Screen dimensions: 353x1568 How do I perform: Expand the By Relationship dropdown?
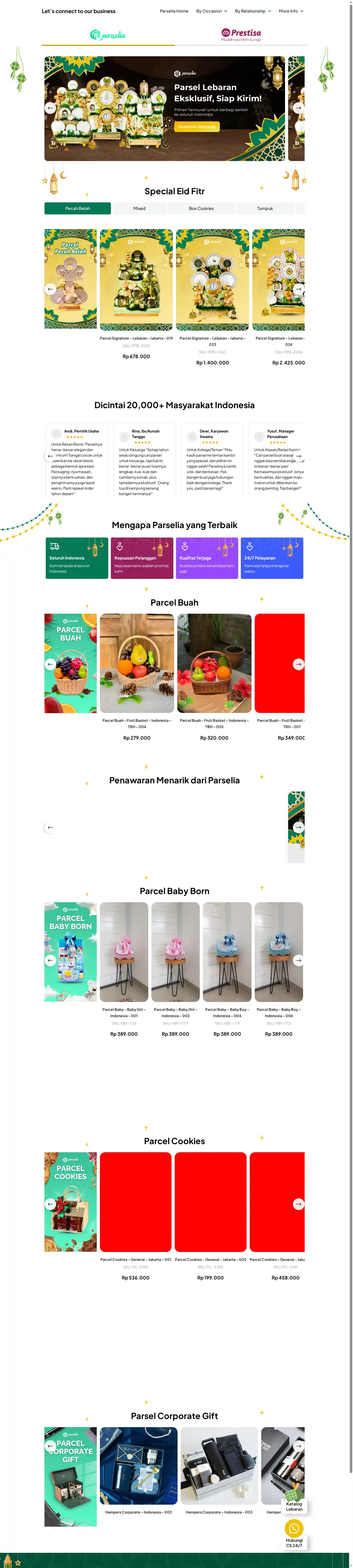tap(253, 11)
